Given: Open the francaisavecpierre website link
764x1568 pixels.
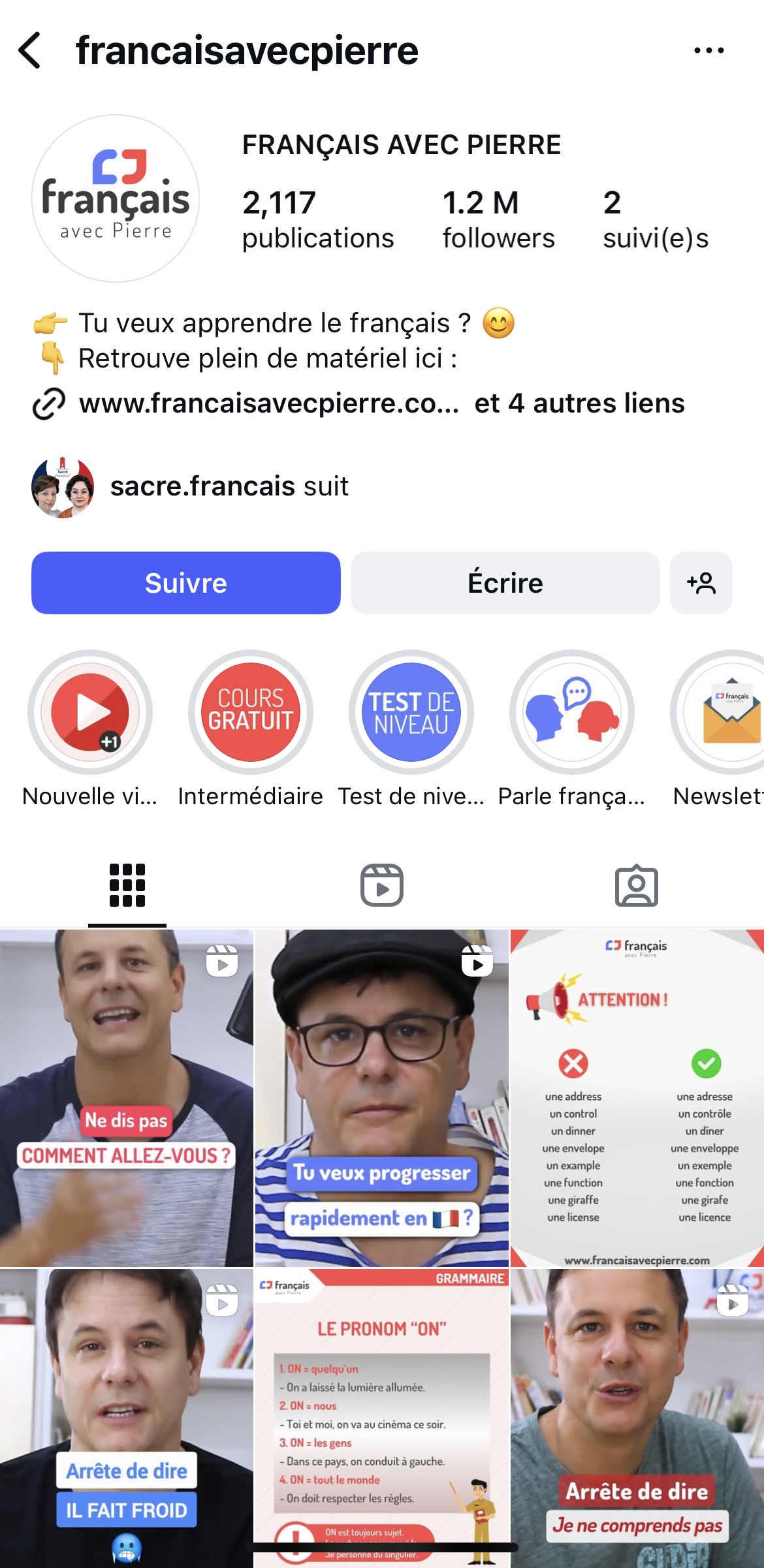Looking at the screenshot, I should [x=268, y=403].
